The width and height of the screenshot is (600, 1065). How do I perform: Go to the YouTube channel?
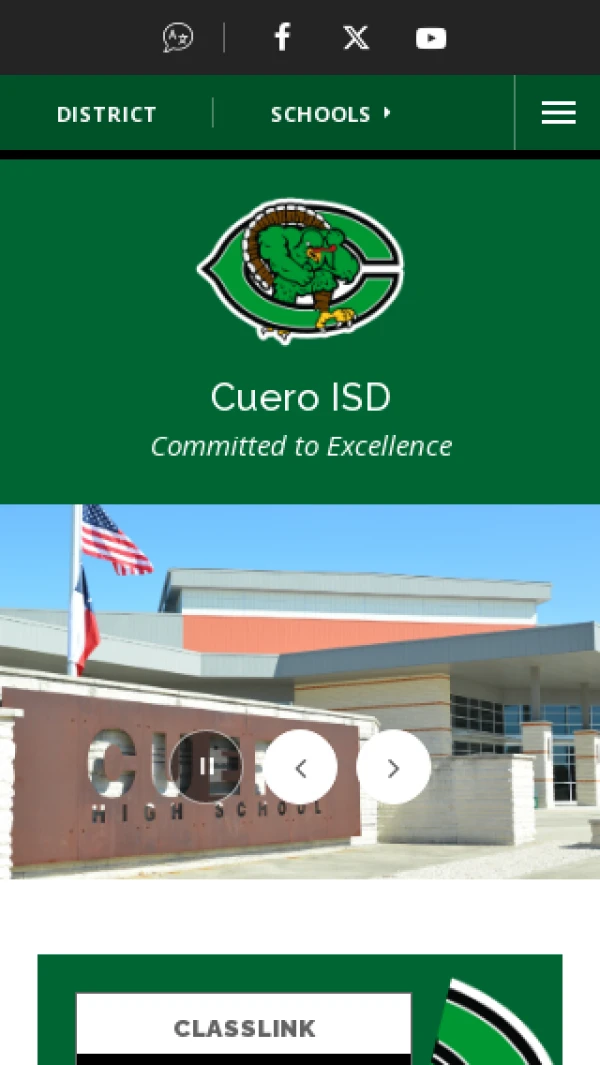tap(431, 38)
